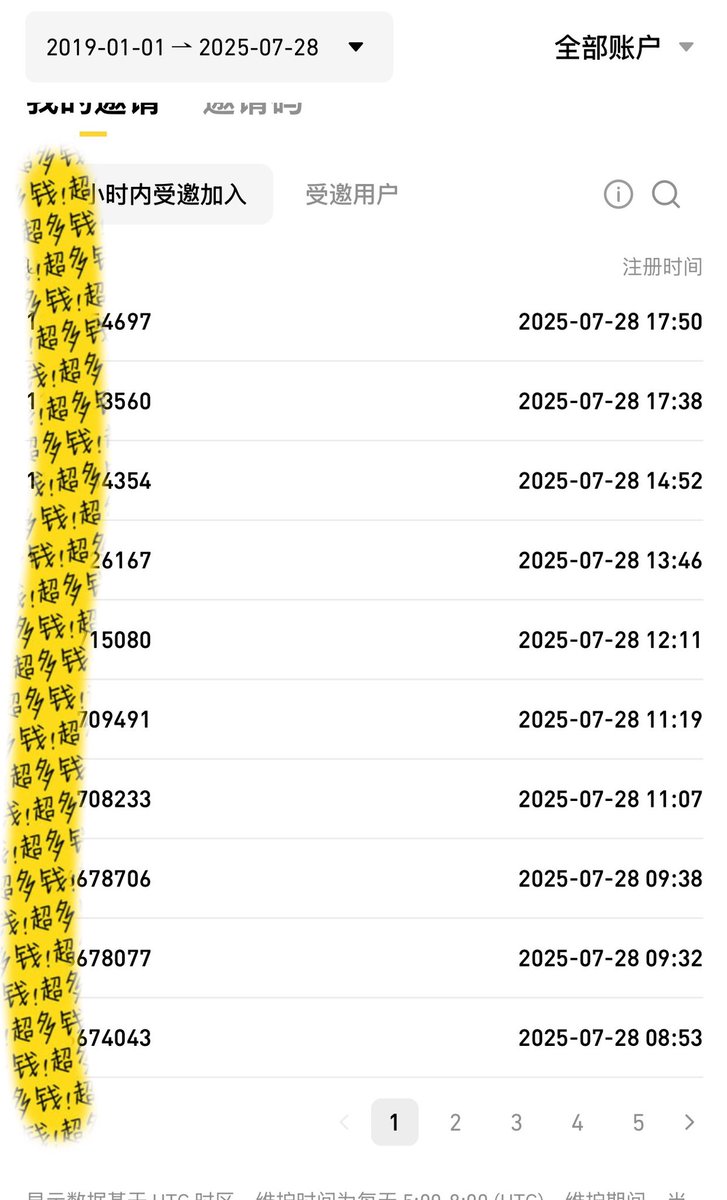Tap the search magnifier icon

pyautogui.click(x=666, y=194)
